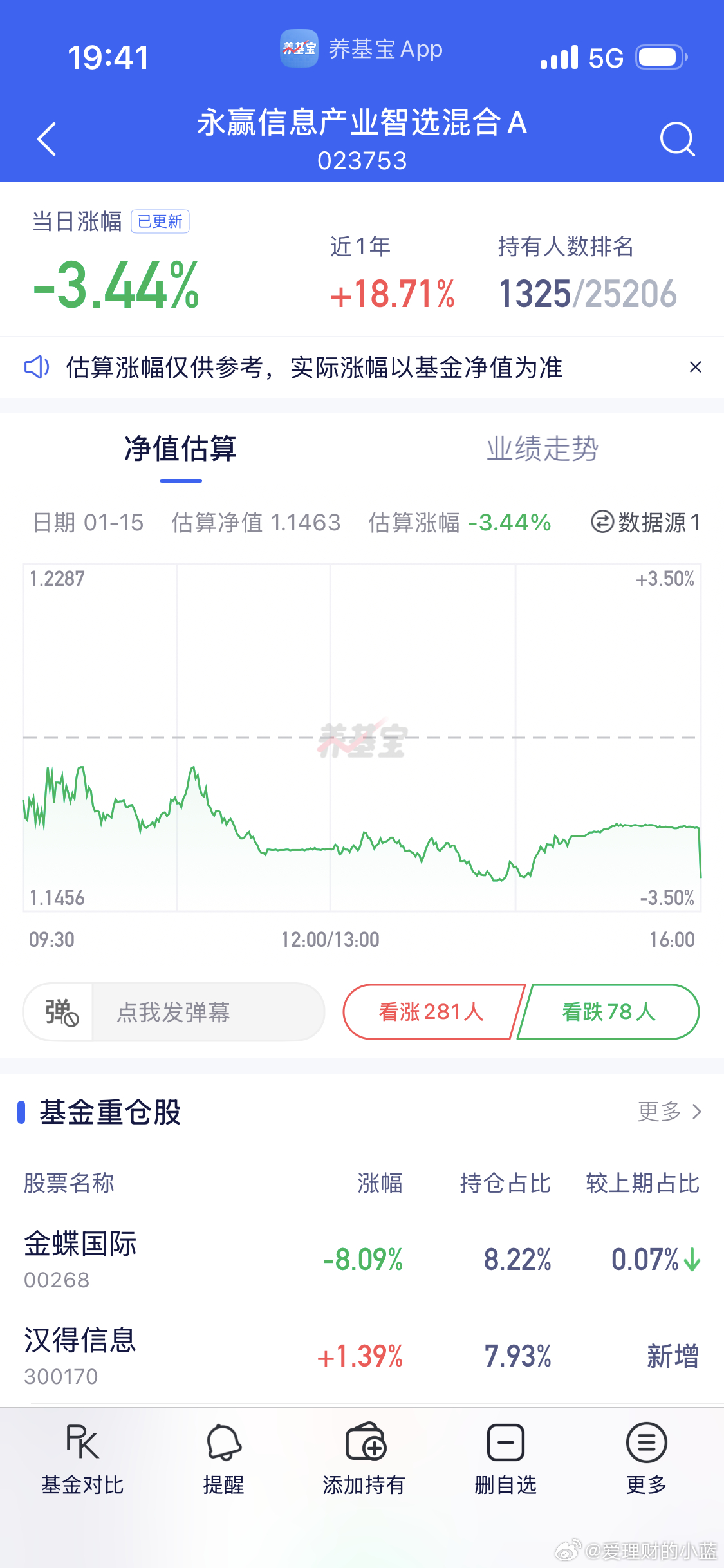Image resolution: width=724 pixels, height=1568 pixels.
Task: Tap 已更新 badge next to 当日涨幅
Action: [160, 221]
